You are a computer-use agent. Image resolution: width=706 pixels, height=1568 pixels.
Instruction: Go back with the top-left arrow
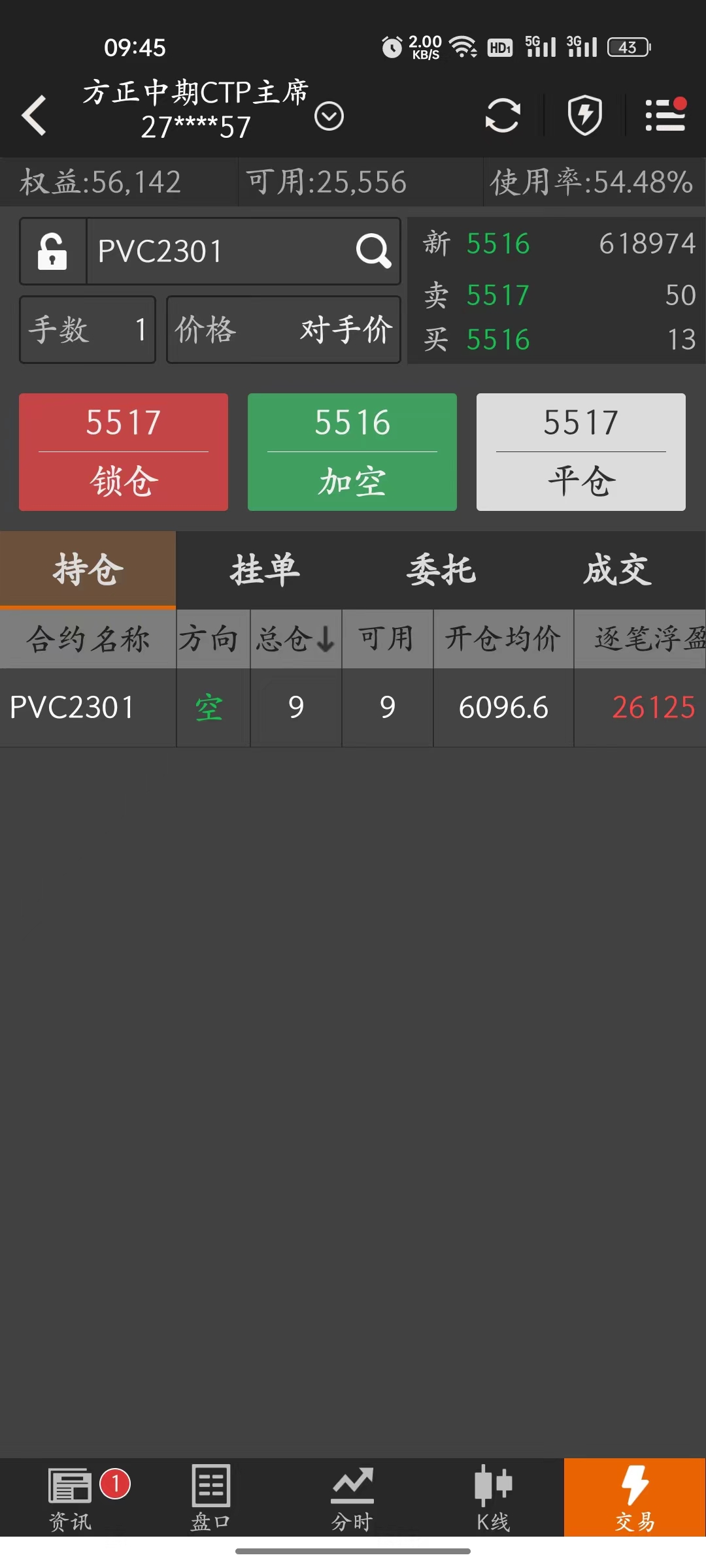click(x=34, y=116)
